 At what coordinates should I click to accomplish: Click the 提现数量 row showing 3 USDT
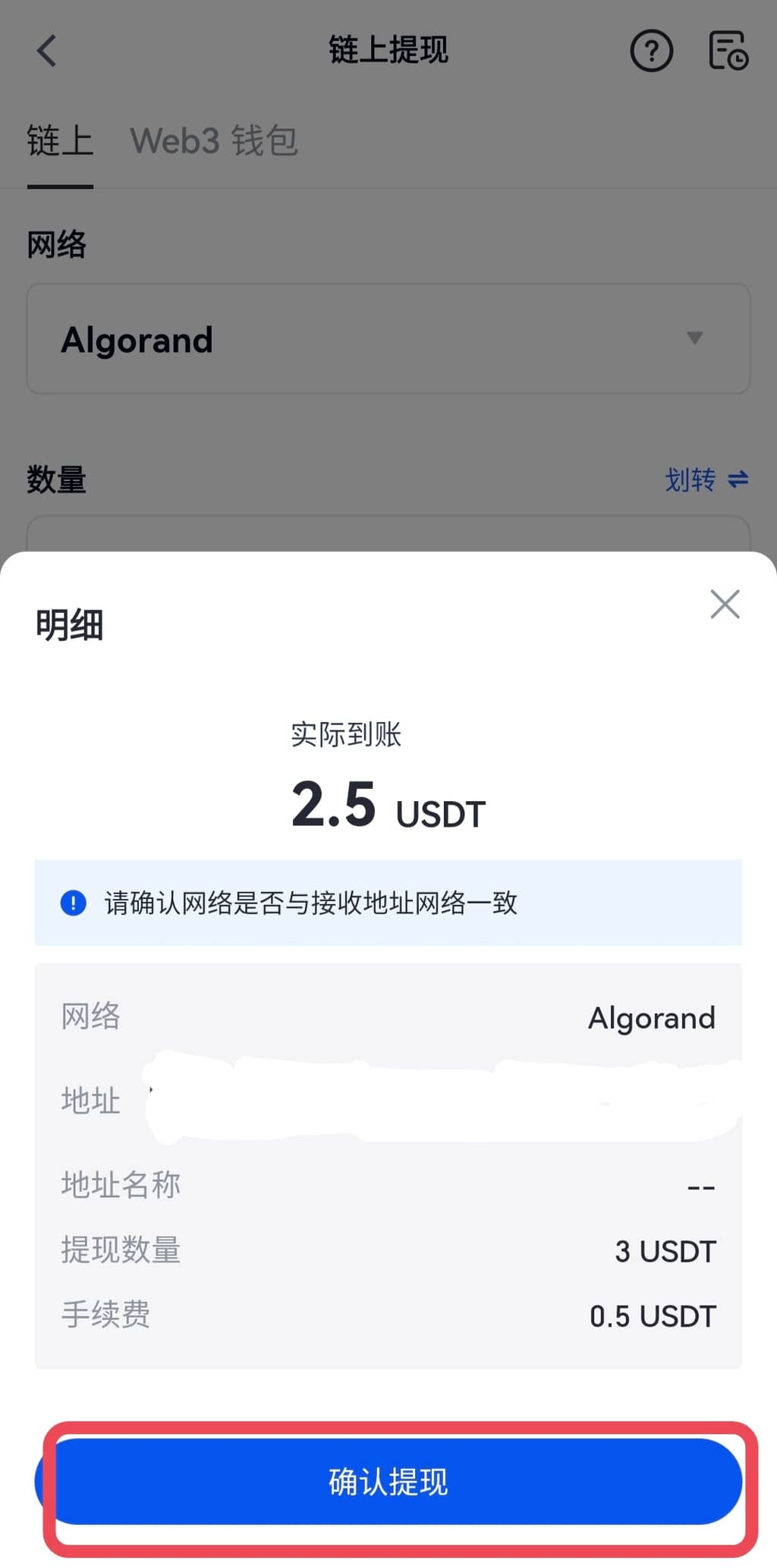pos(664,1251)
